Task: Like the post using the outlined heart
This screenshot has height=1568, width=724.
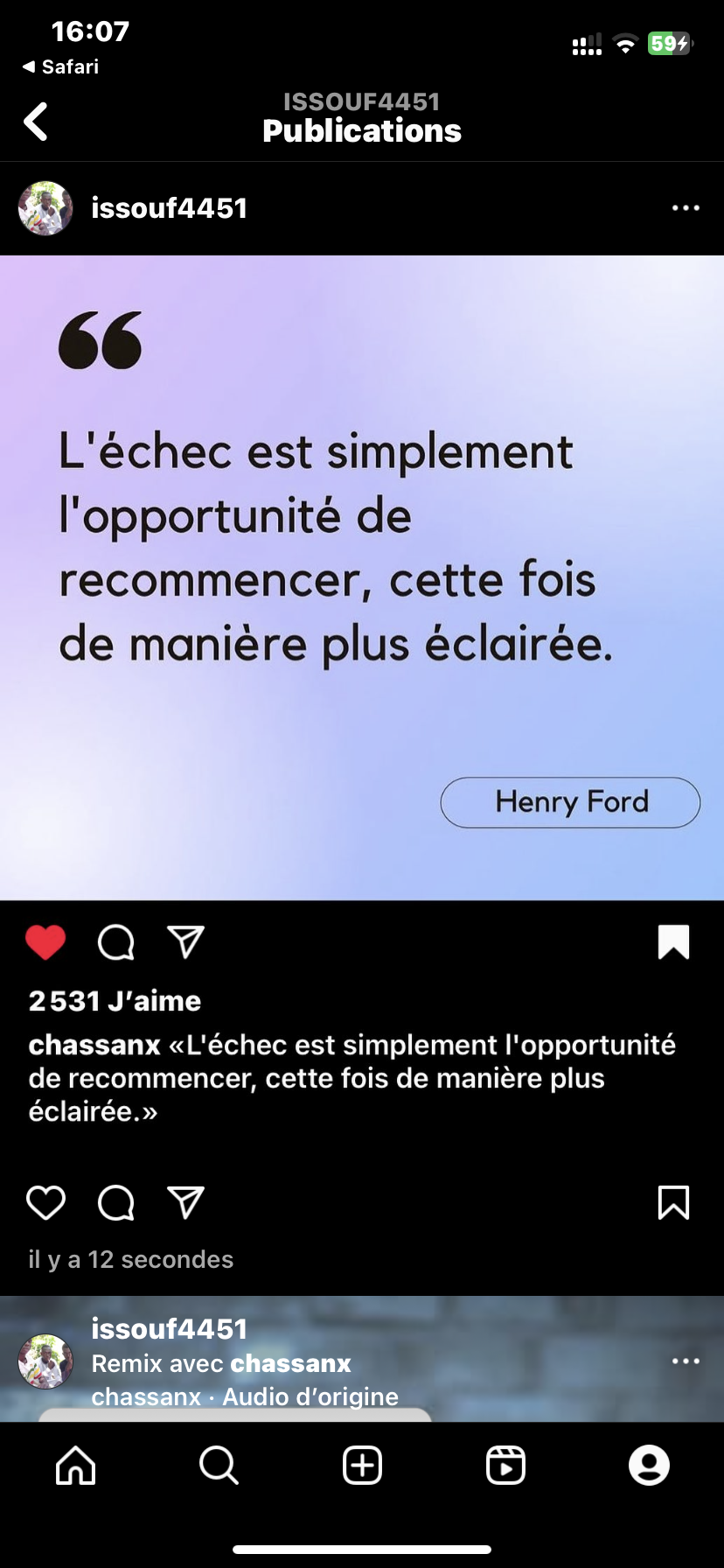Action: point(45,1203)
